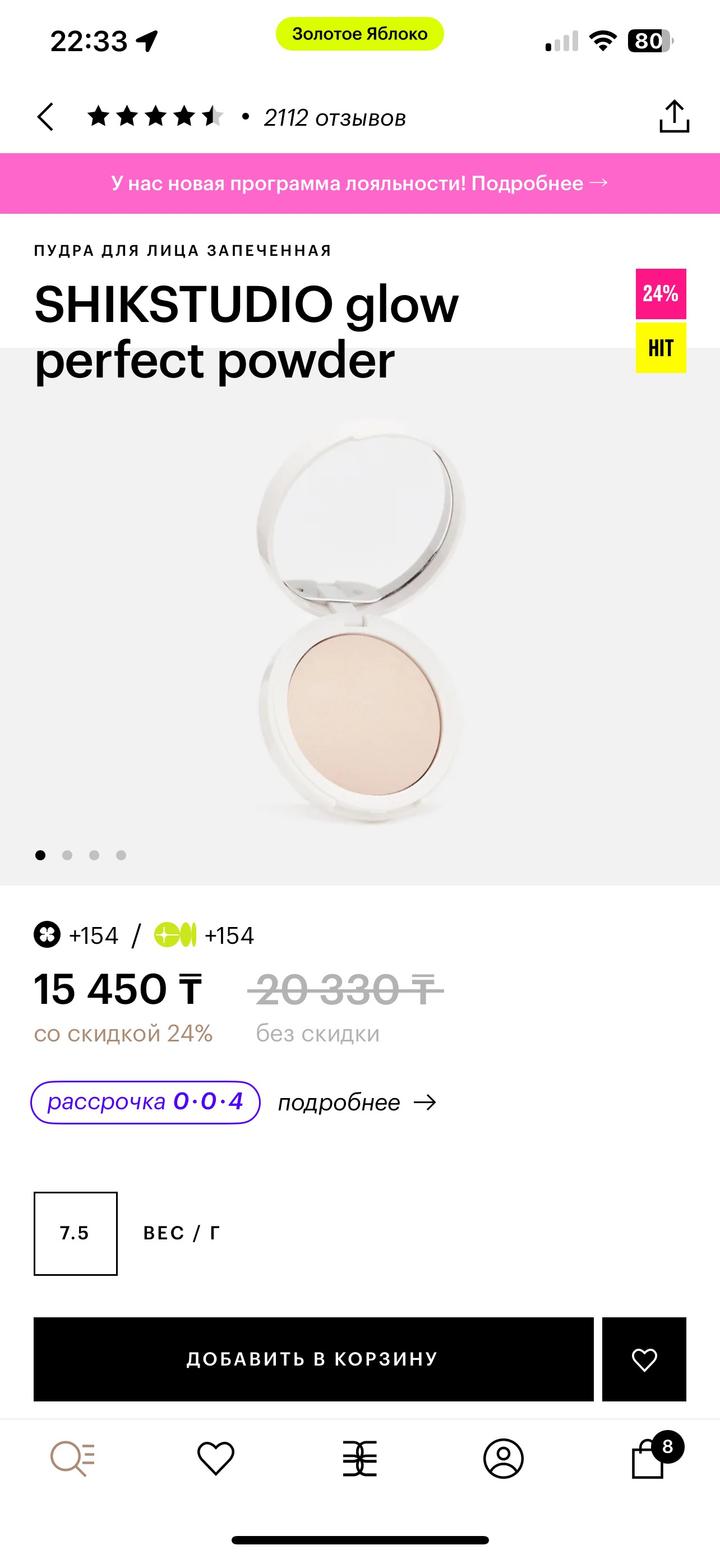The width and height of the screenshot is (720, 1558).
Task: Open the 2112 отзывов reviews
Action: 334,118
